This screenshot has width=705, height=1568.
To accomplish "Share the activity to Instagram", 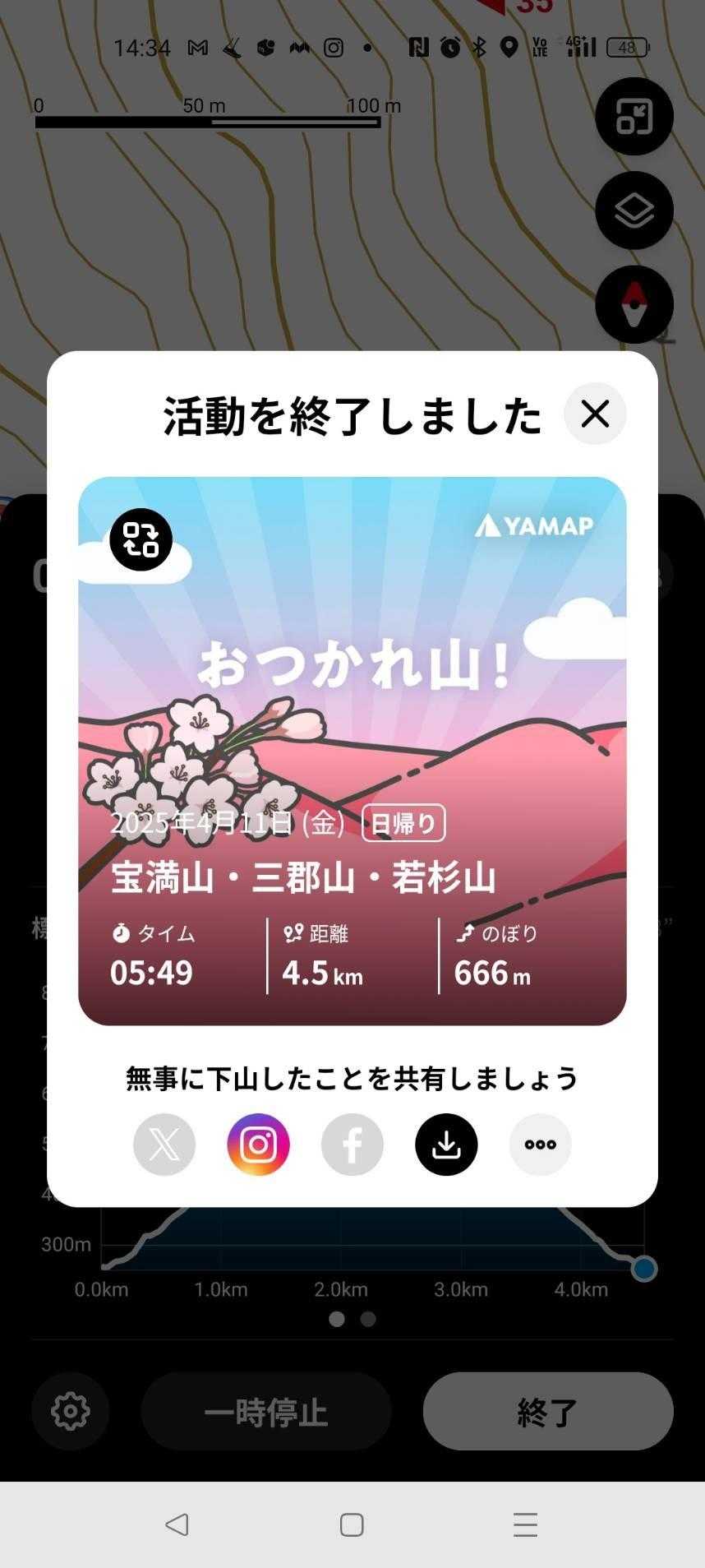I will [x=258, y=1144].
